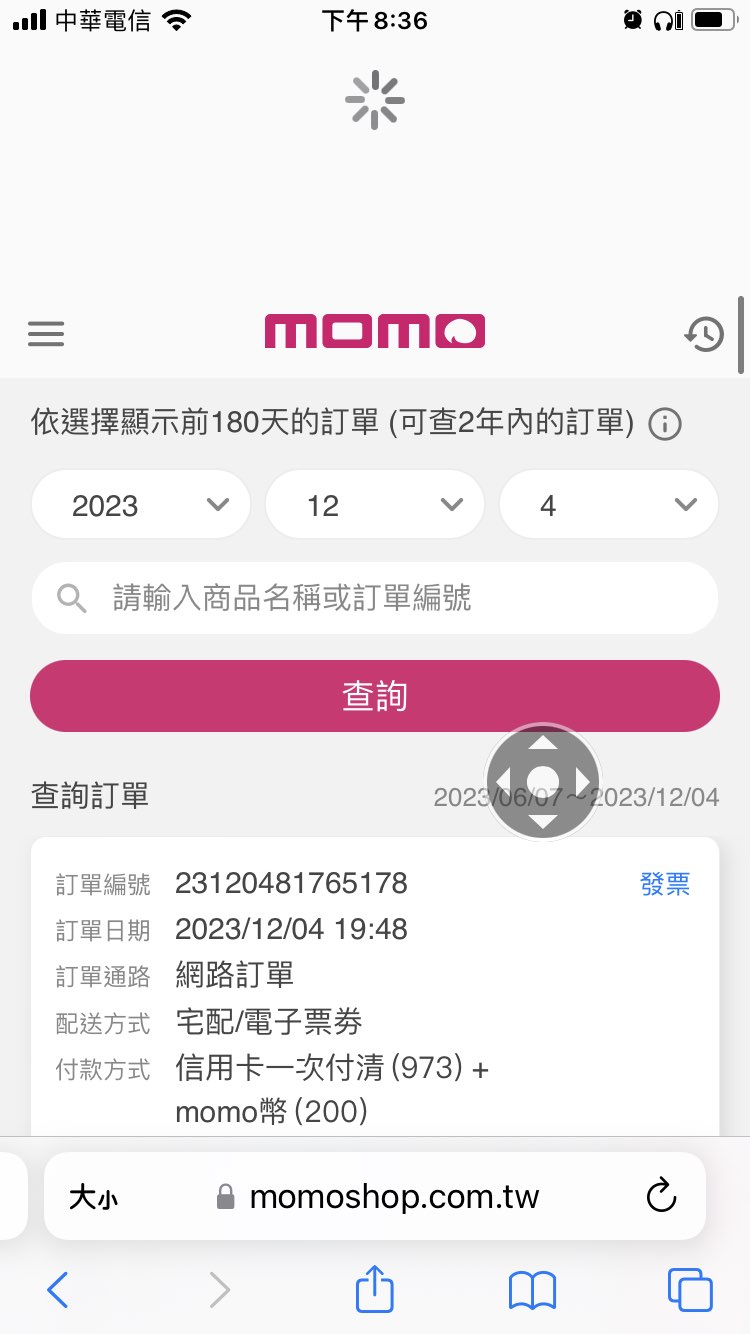Go back to the previous page
Viewport: 750px width, 1334px height.
(x=58, y=1290)
